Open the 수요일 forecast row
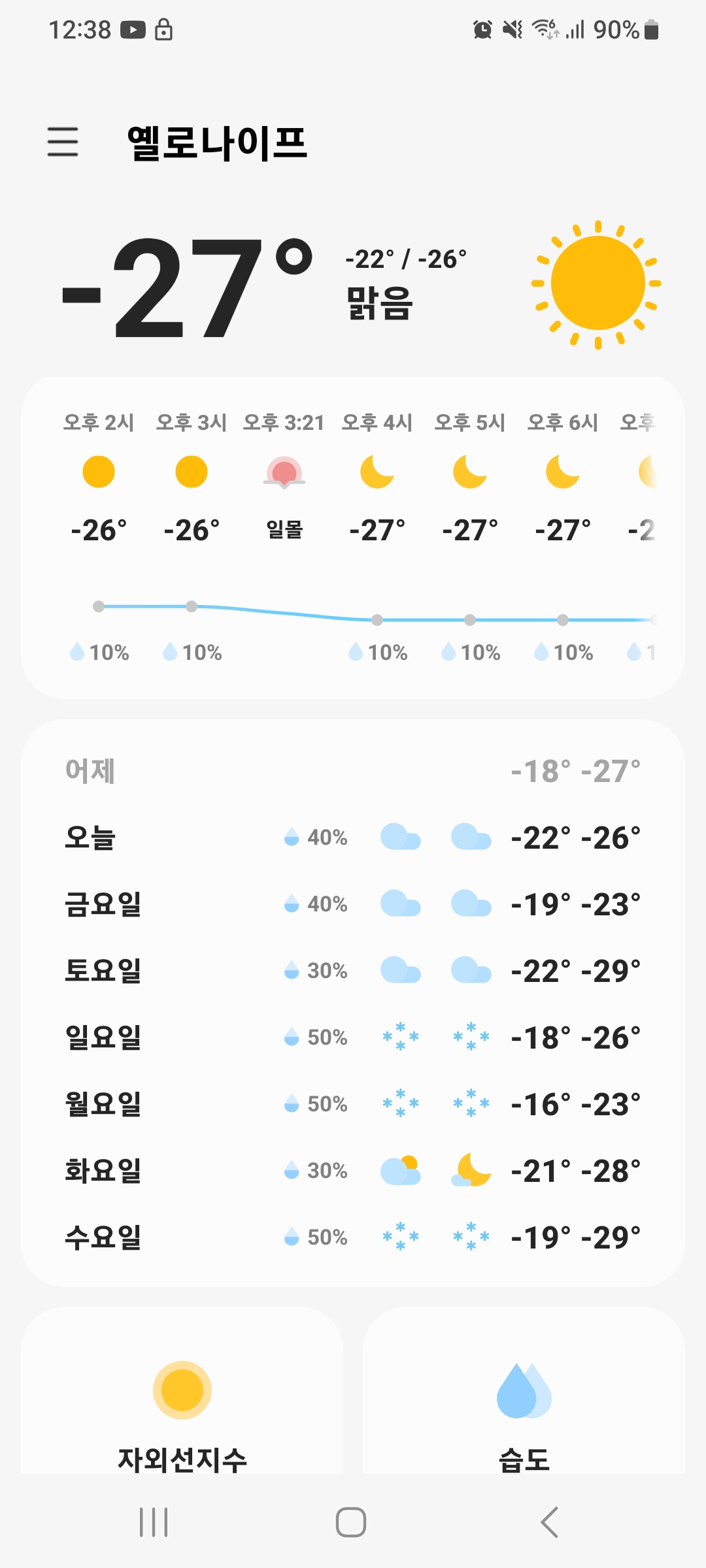 pos(353,1237)
